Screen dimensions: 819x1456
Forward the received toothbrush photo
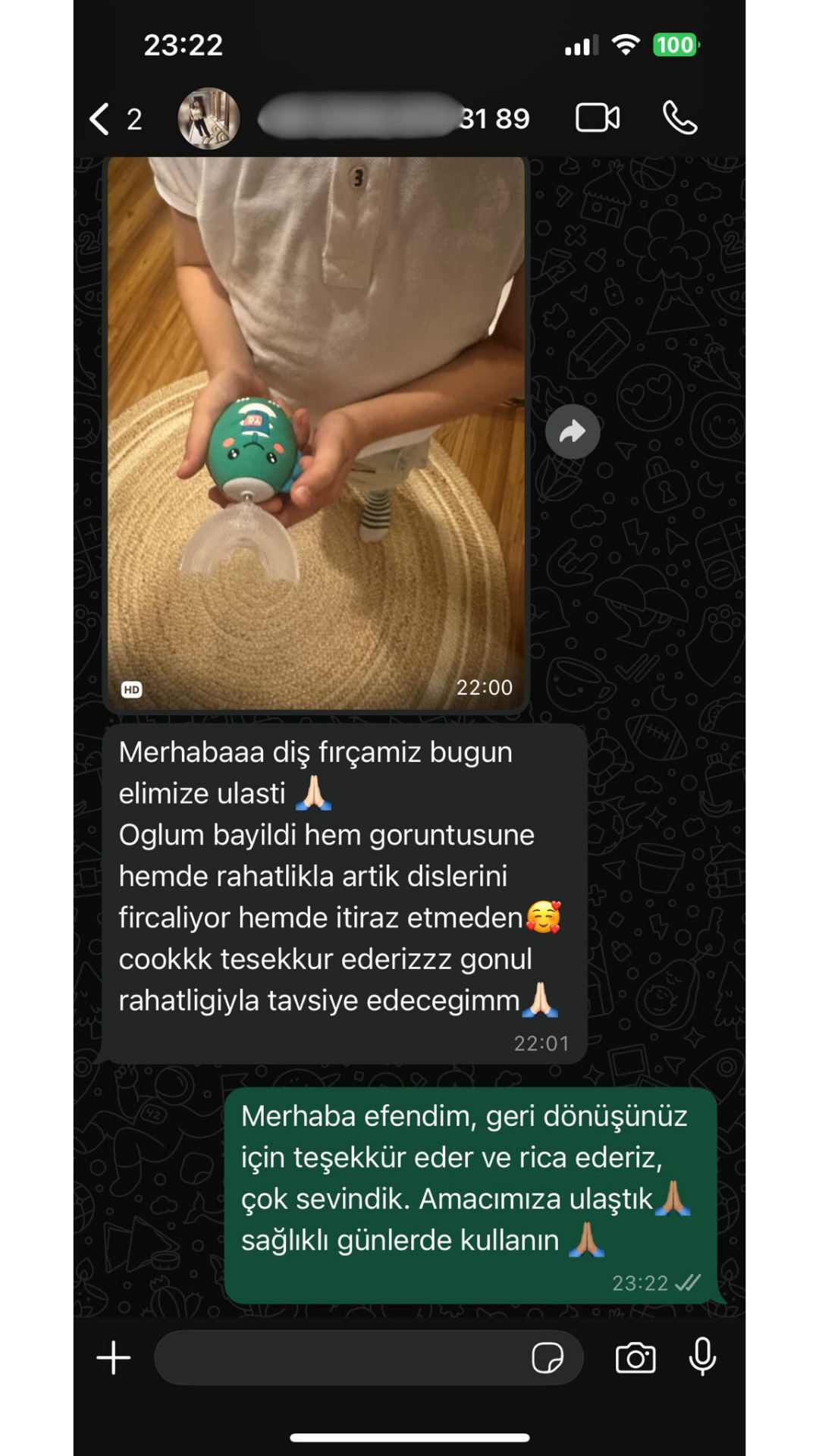[x=573, y=431]
